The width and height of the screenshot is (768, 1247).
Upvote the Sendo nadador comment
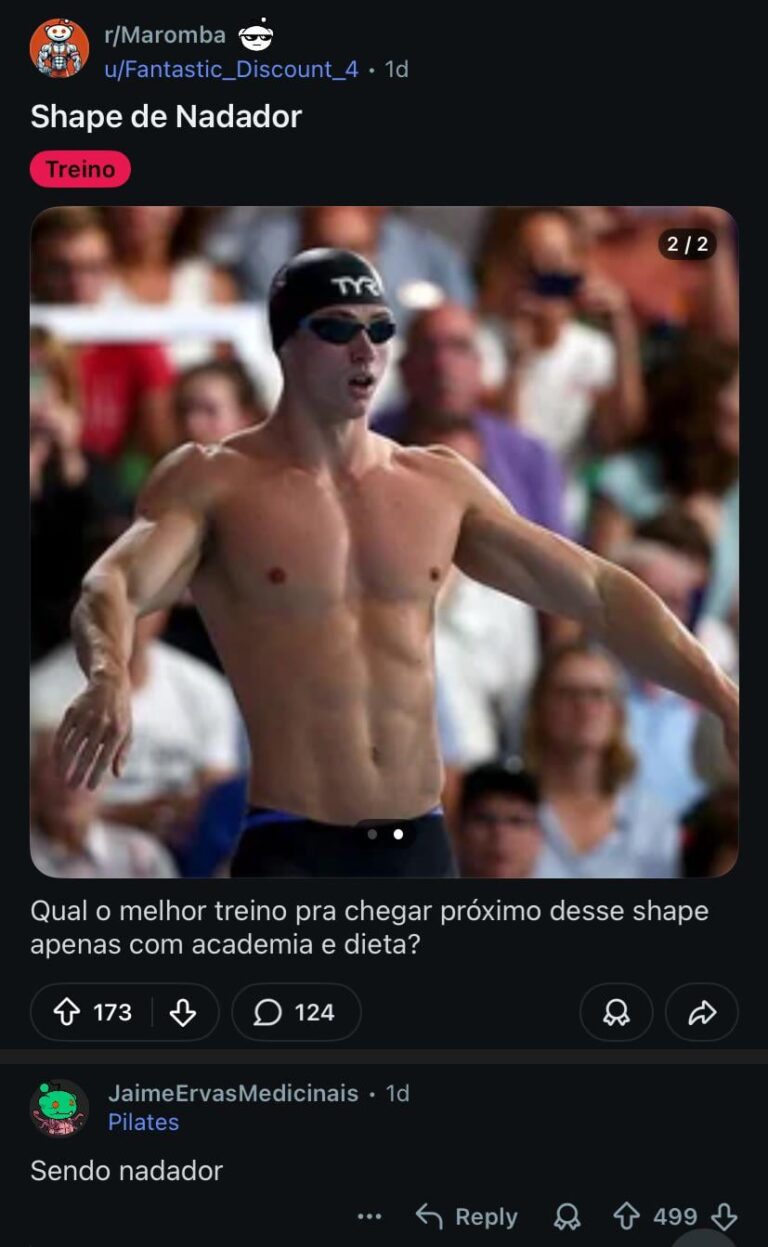tap(626, 1217)
